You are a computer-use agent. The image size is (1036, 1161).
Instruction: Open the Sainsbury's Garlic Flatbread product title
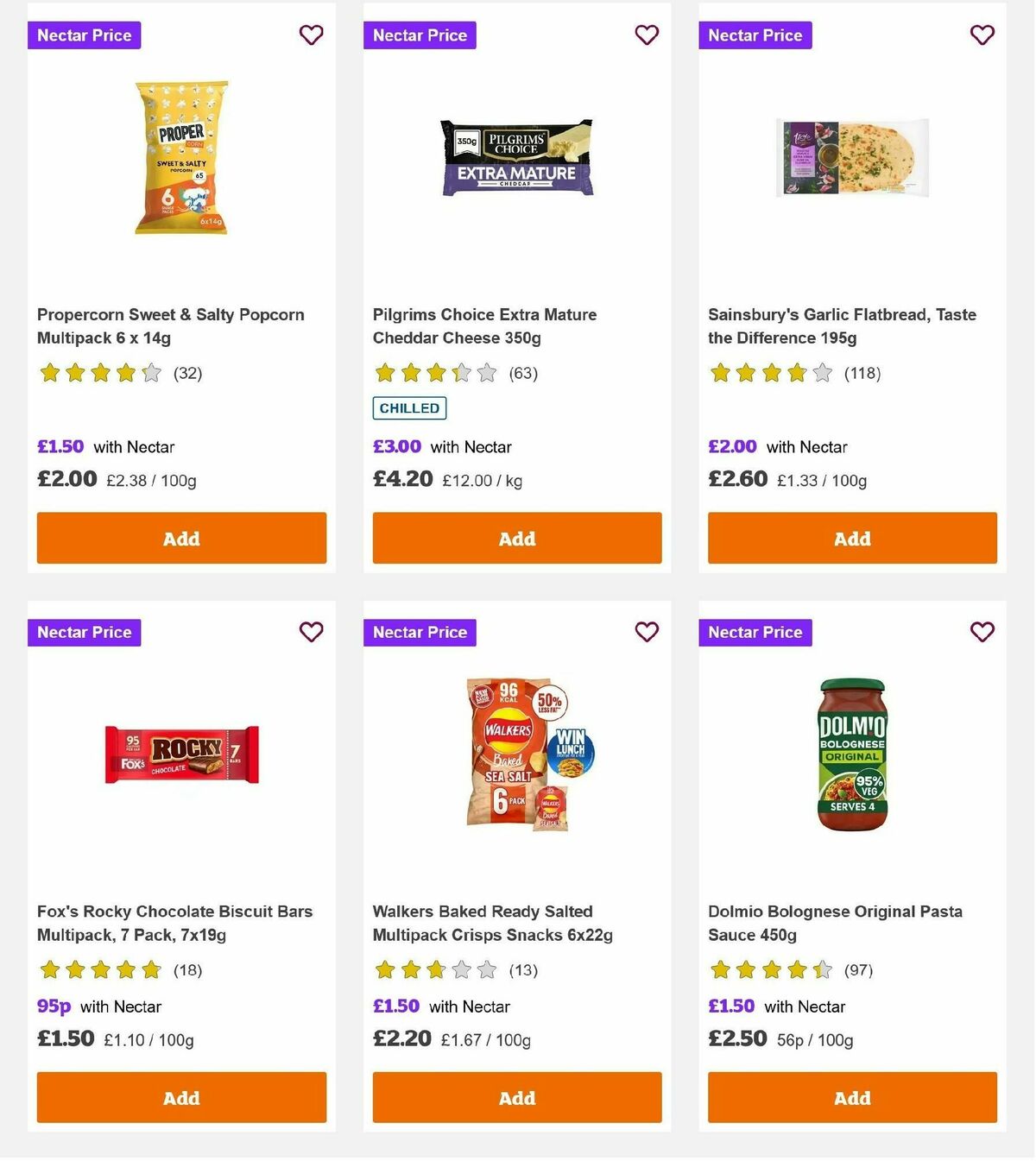point(840,325)
